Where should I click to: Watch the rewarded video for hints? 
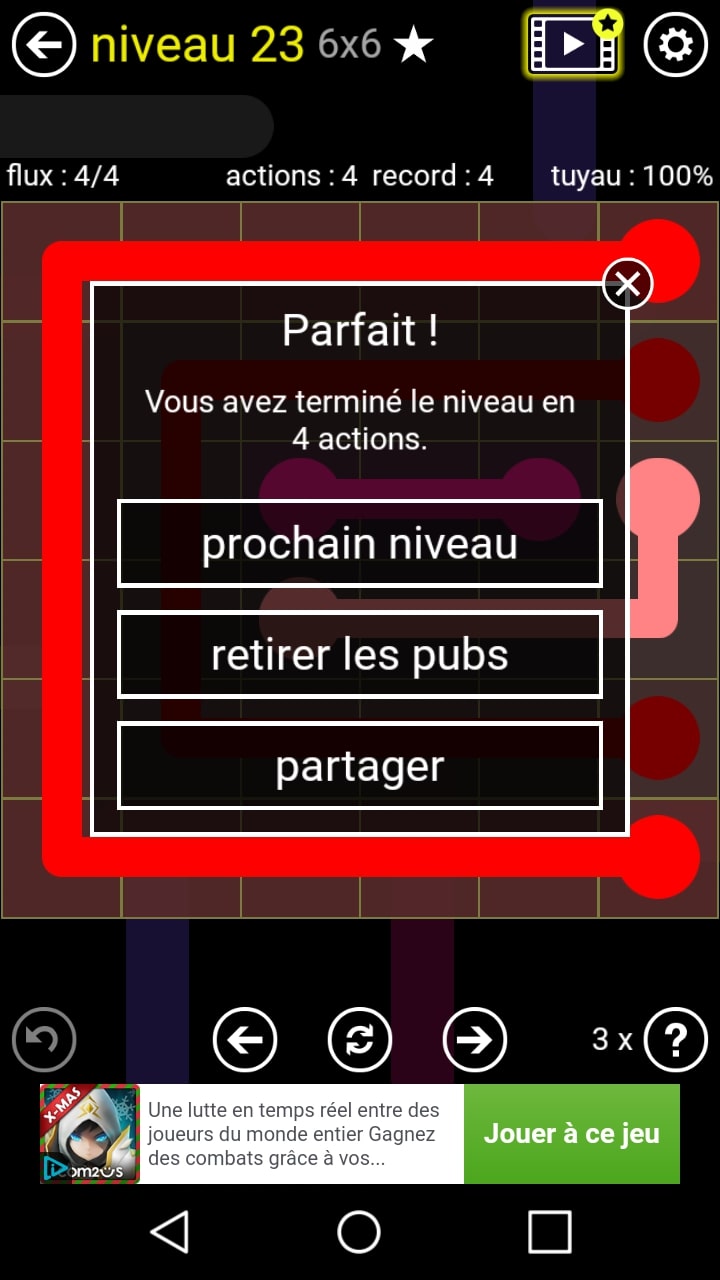(x=573, y=45)
